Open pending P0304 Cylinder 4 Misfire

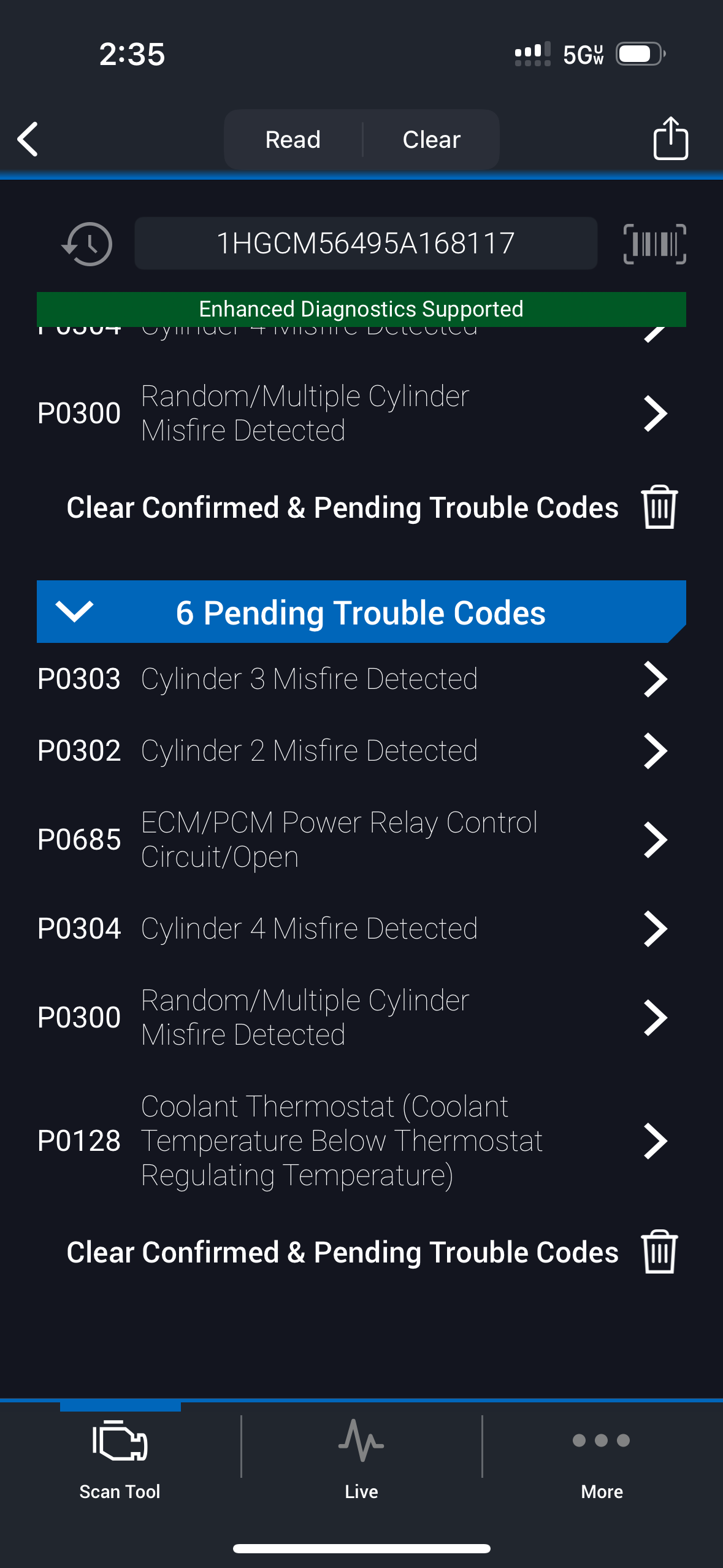pos(361,929)
